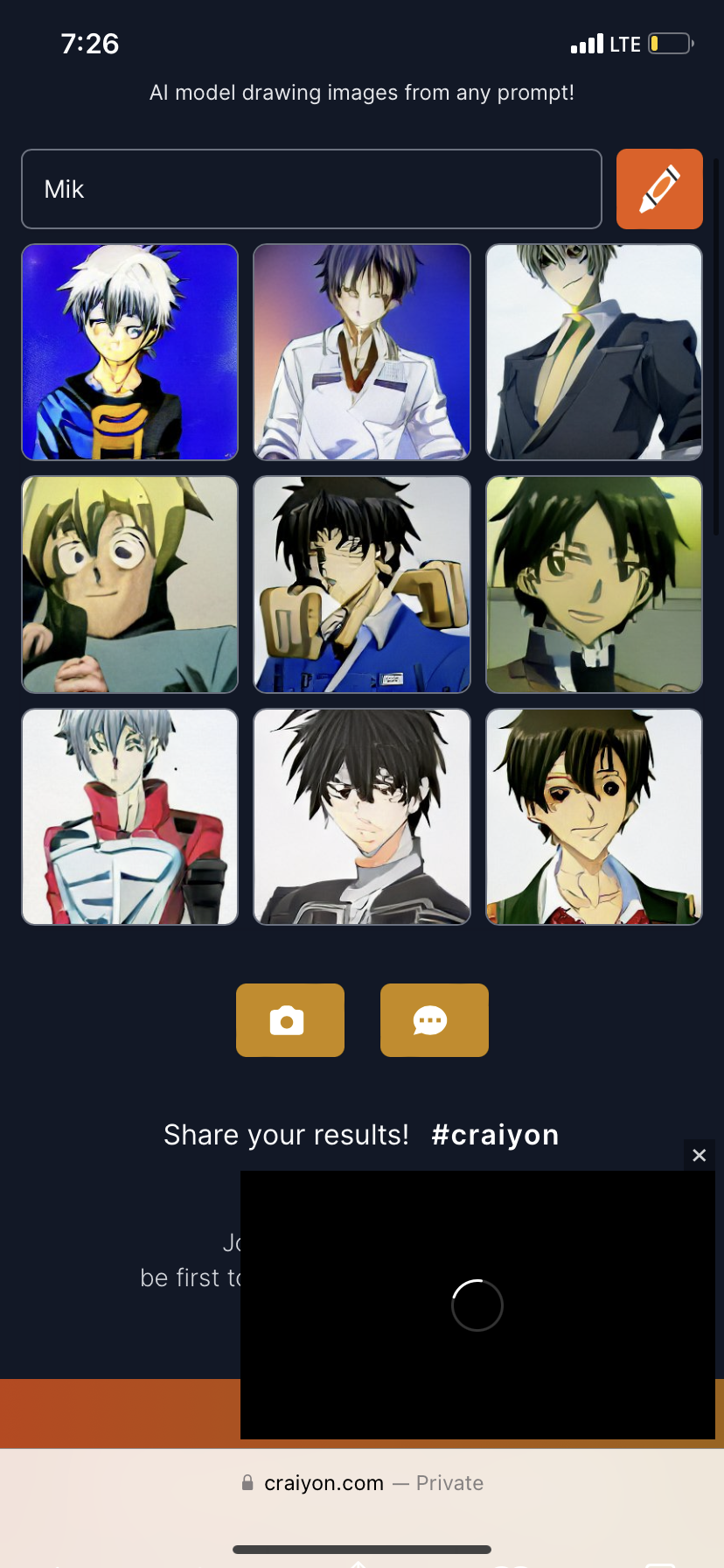The image size is (724, 1568).
Task: Open the silver-haired character in red jacket
Action: point(129,816)
